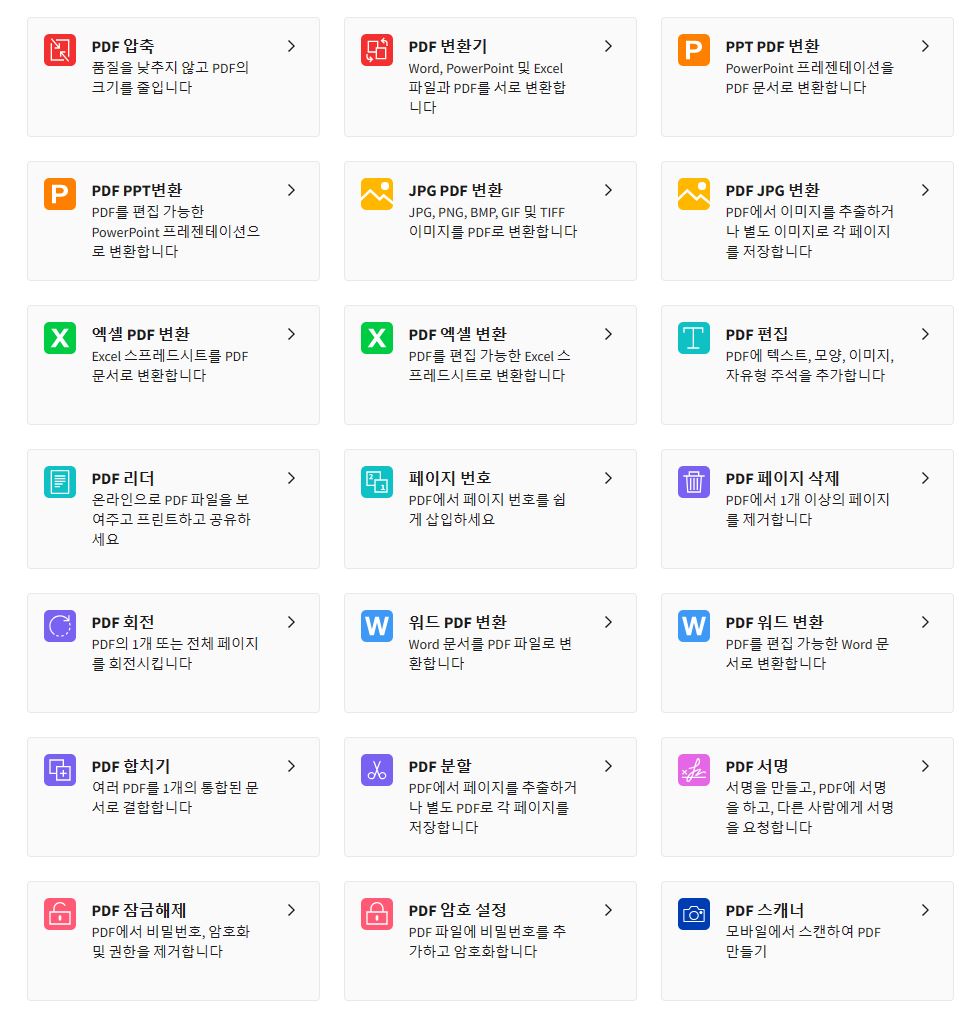Click the 워드 PDF 변환 Word icon
The height and width of the screenshot is (1021, 973).
pyautogui.click(x=374, y=622)
